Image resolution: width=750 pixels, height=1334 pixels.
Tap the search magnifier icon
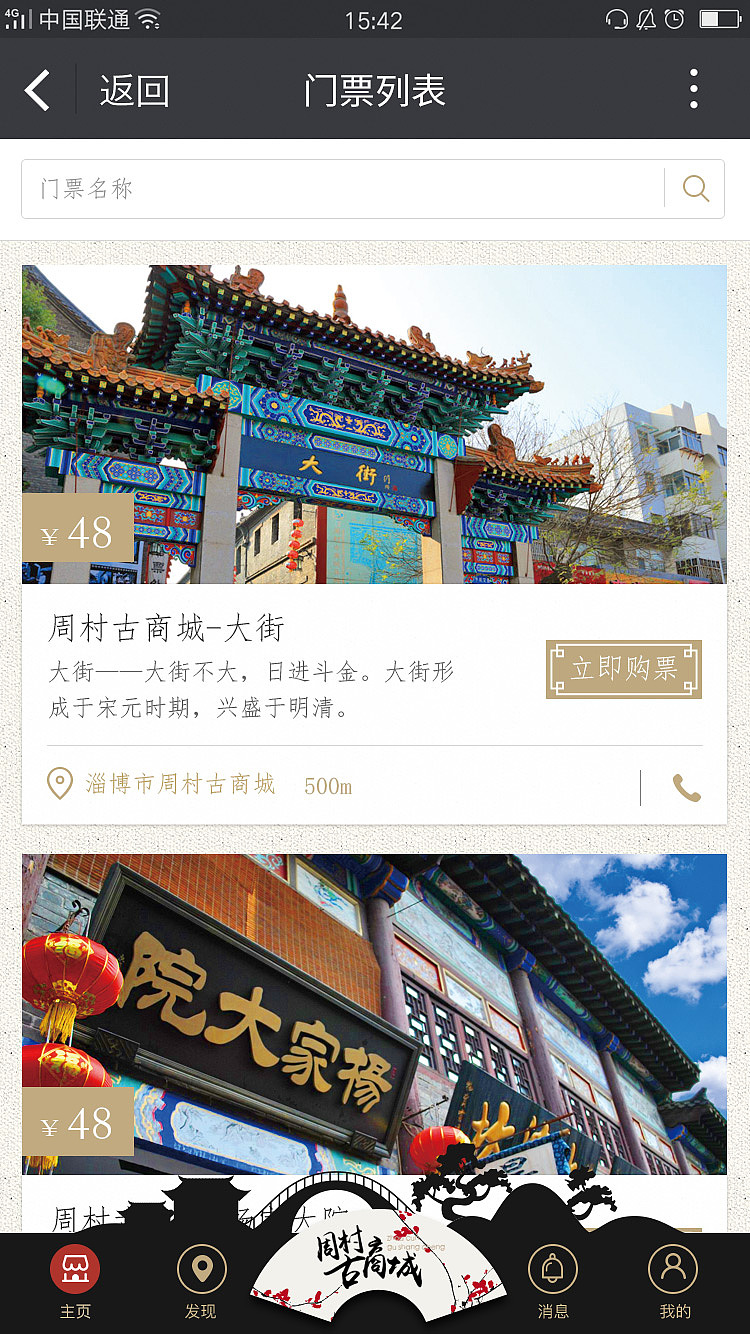click(x=695, y=188)
